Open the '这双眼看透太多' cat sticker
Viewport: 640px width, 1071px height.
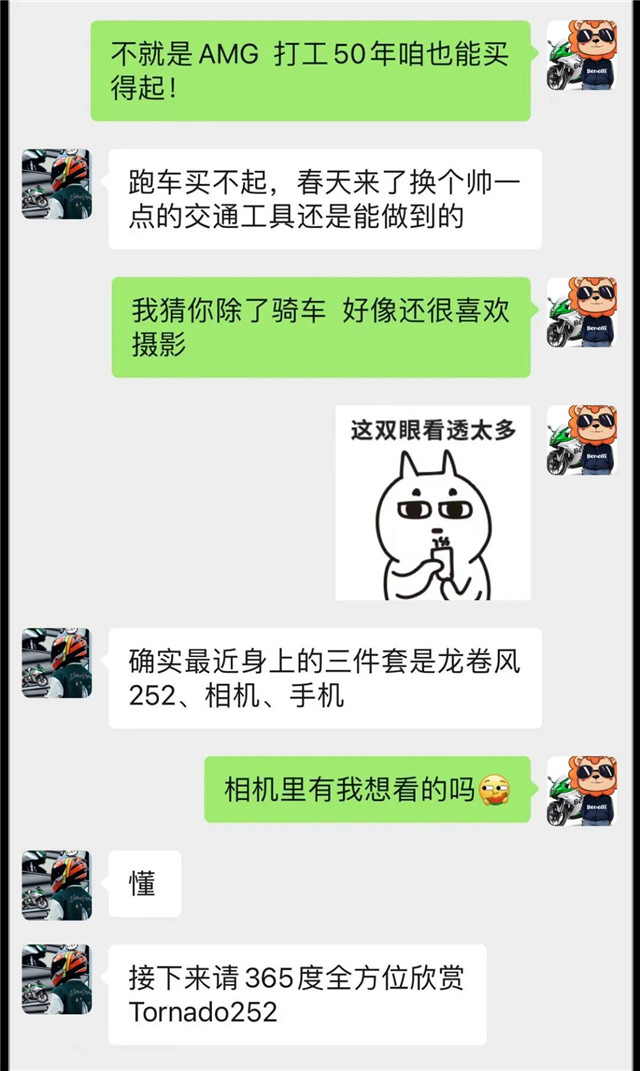tap(432, 503)
